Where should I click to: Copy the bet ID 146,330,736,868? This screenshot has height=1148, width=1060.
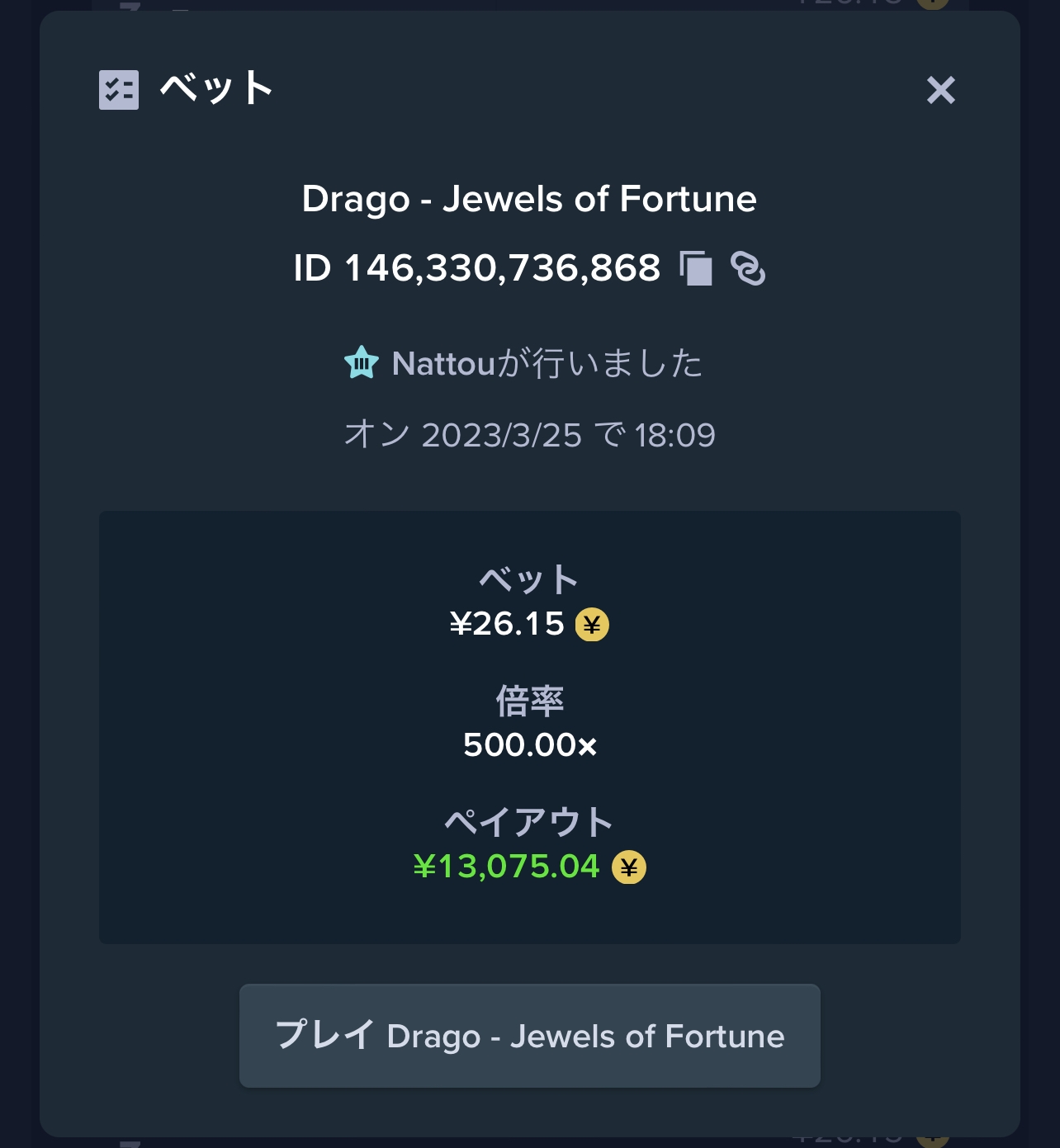click(696, 268)
